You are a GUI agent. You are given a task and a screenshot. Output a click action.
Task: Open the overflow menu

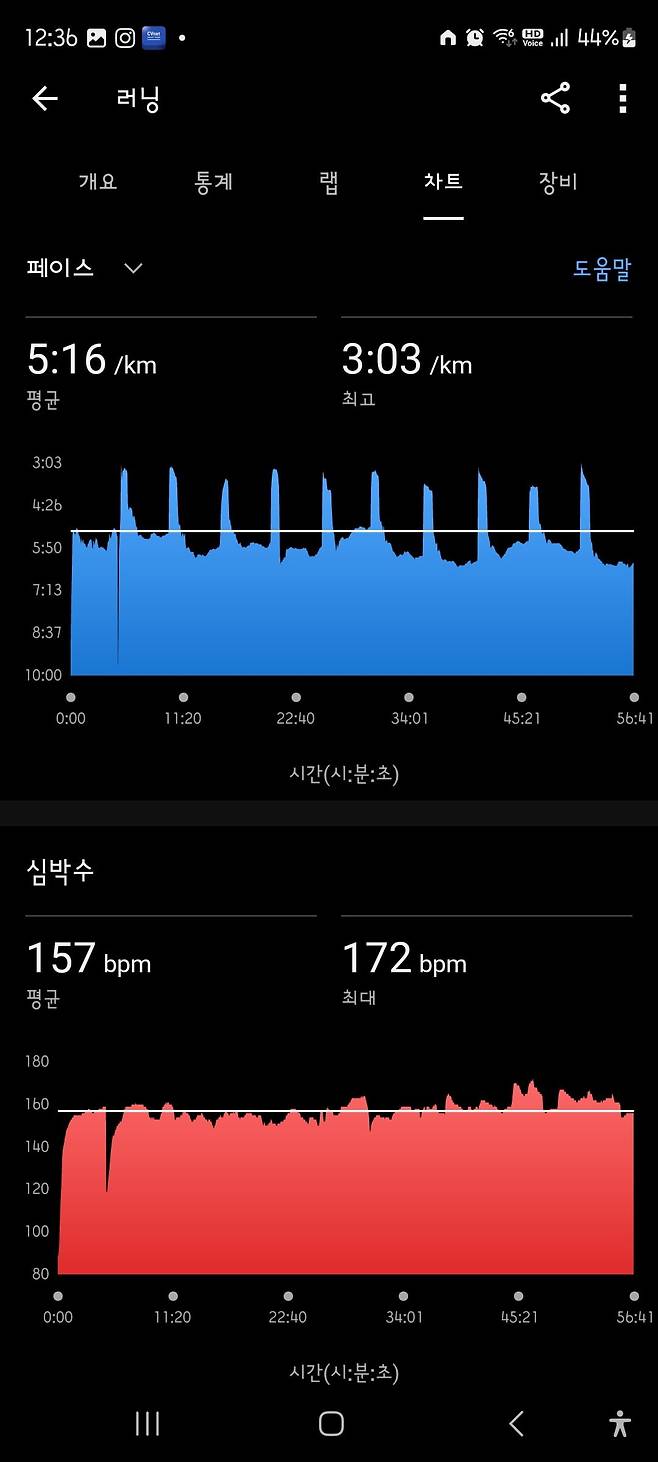(622, 98)
